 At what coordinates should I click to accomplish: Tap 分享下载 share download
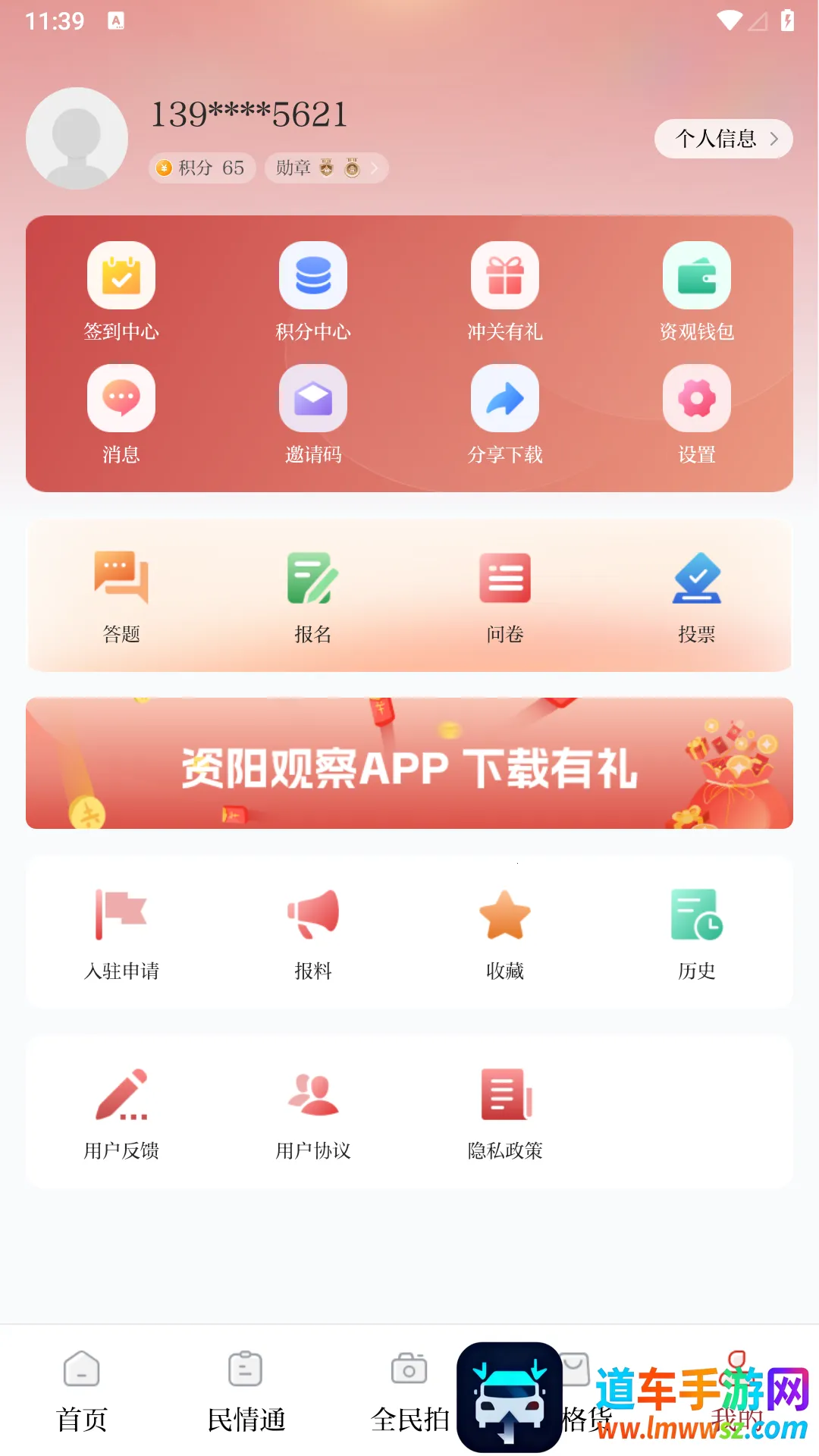[x=505, y=413]
